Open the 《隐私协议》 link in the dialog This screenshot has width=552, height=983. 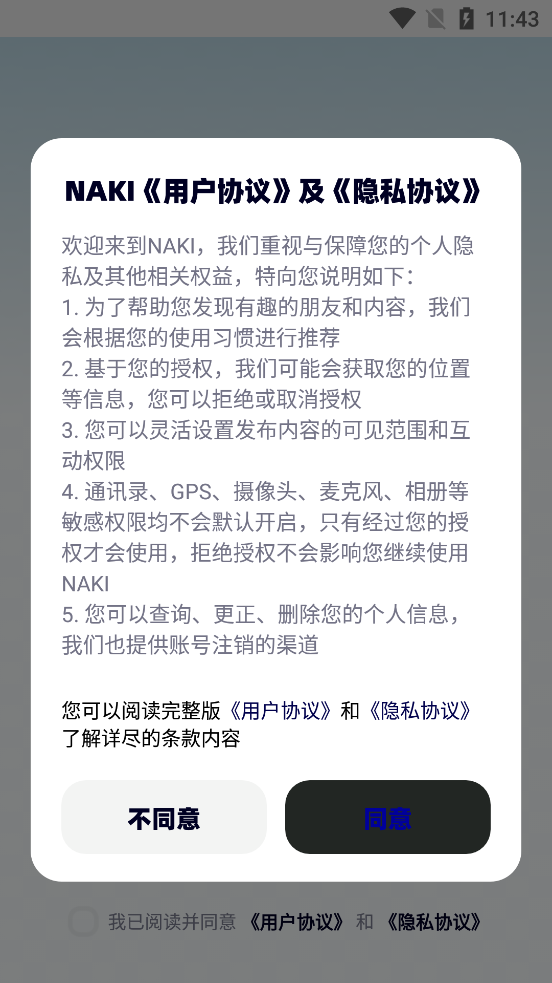(420, 710)
